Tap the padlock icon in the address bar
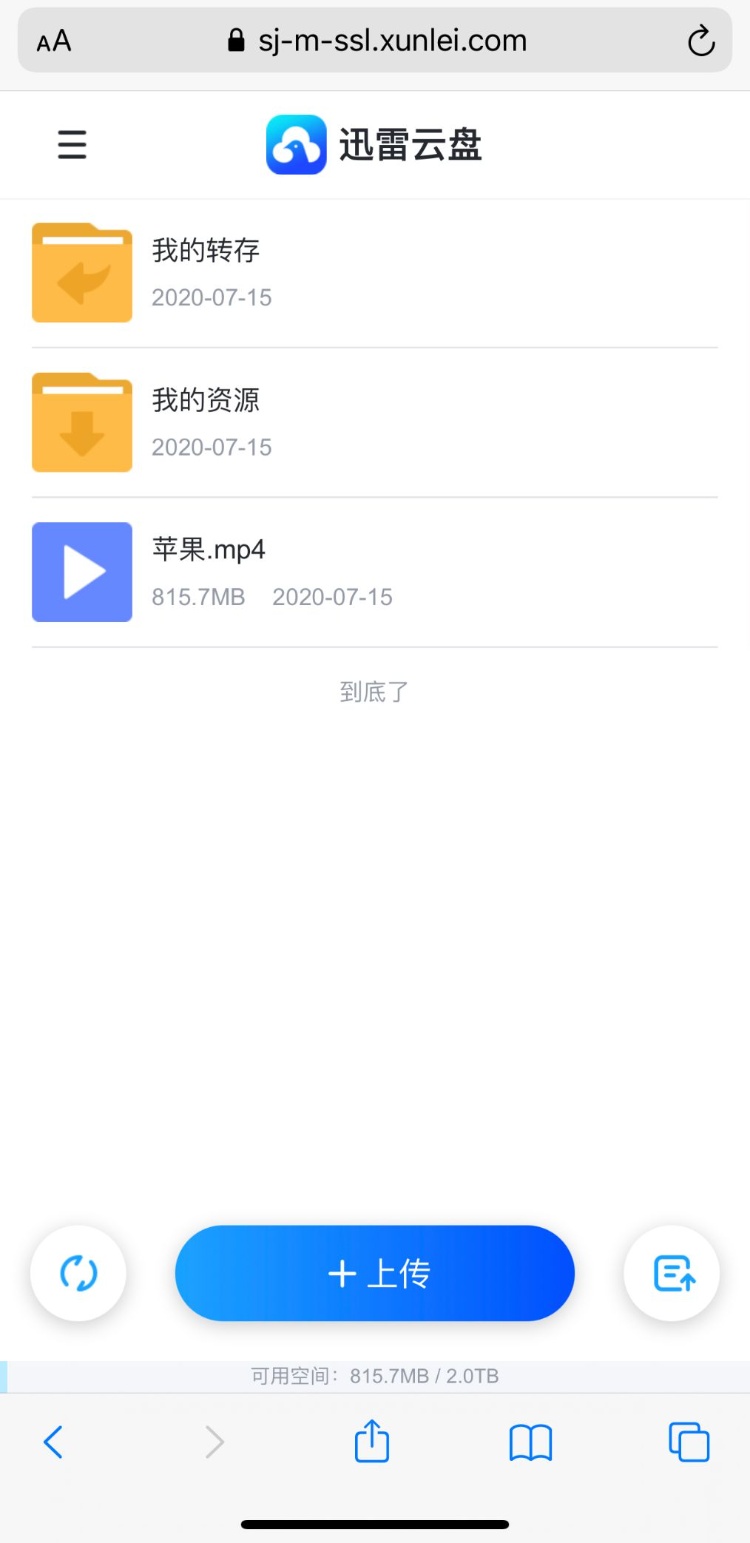Viewport: 750px width, 1543px height. pyautogui.click(x=236, y=41)
